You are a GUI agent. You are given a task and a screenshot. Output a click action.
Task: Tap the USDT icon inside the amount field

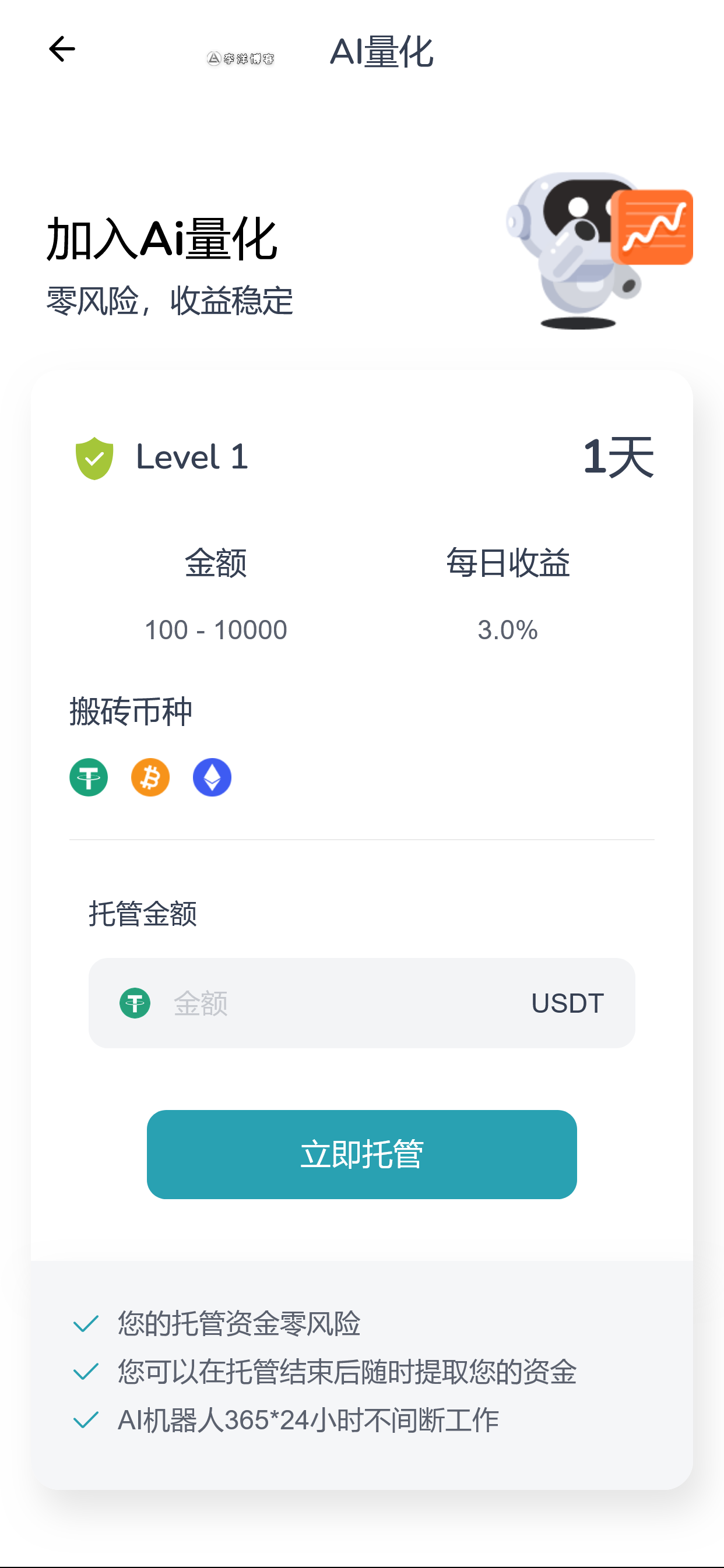[x=133, y=1003]
